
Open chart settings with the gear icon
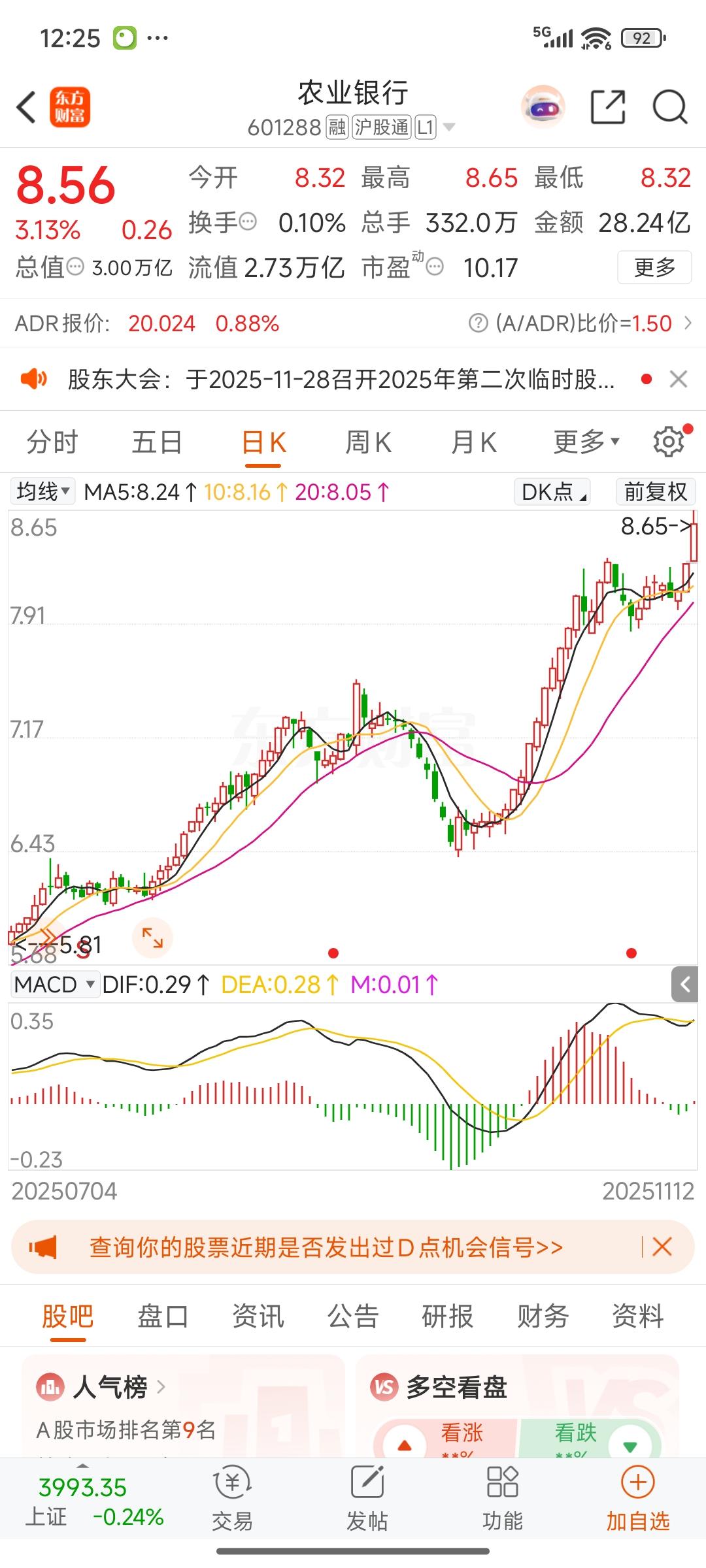tap(667, 441)
